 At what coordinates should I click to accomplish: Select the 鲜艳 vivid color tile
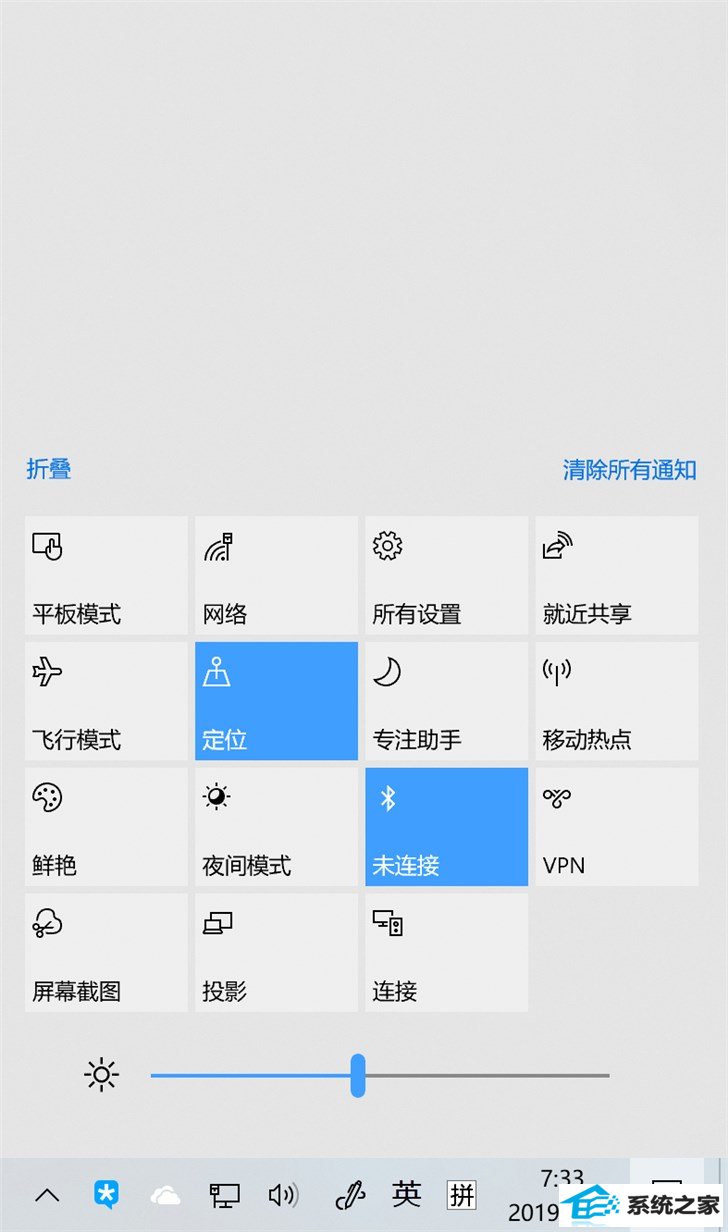[106, 827]
